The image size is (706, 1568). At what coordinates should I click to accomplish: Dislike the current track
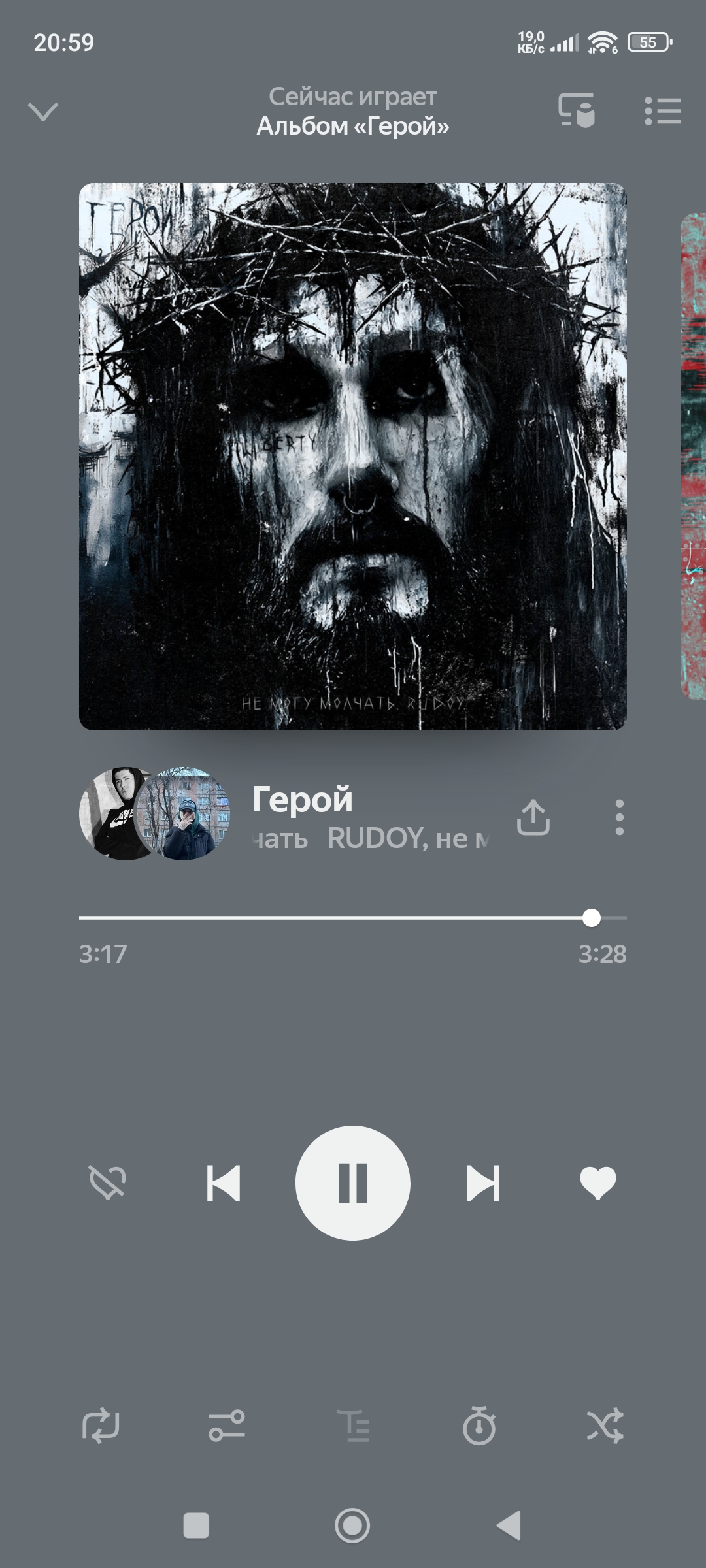coord(108,1183)
